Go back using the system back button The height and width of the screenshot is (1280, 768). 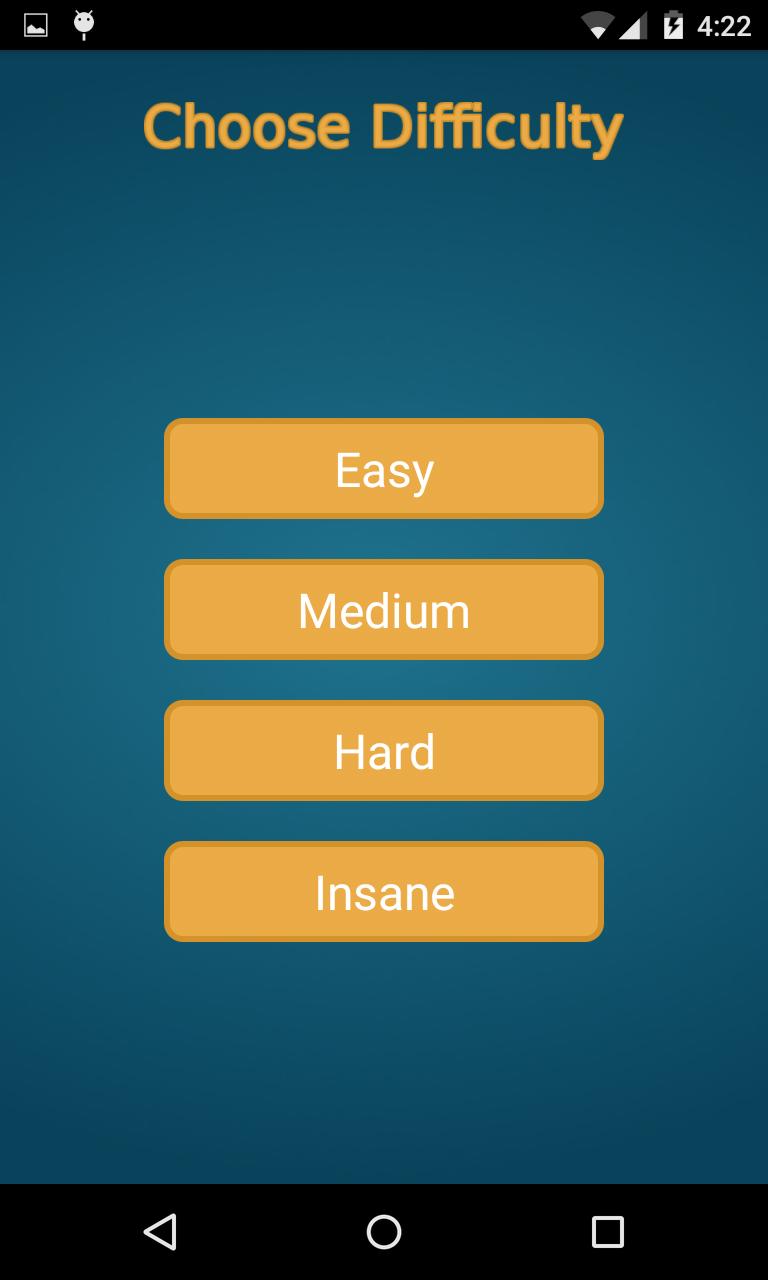coord(160,1232)
